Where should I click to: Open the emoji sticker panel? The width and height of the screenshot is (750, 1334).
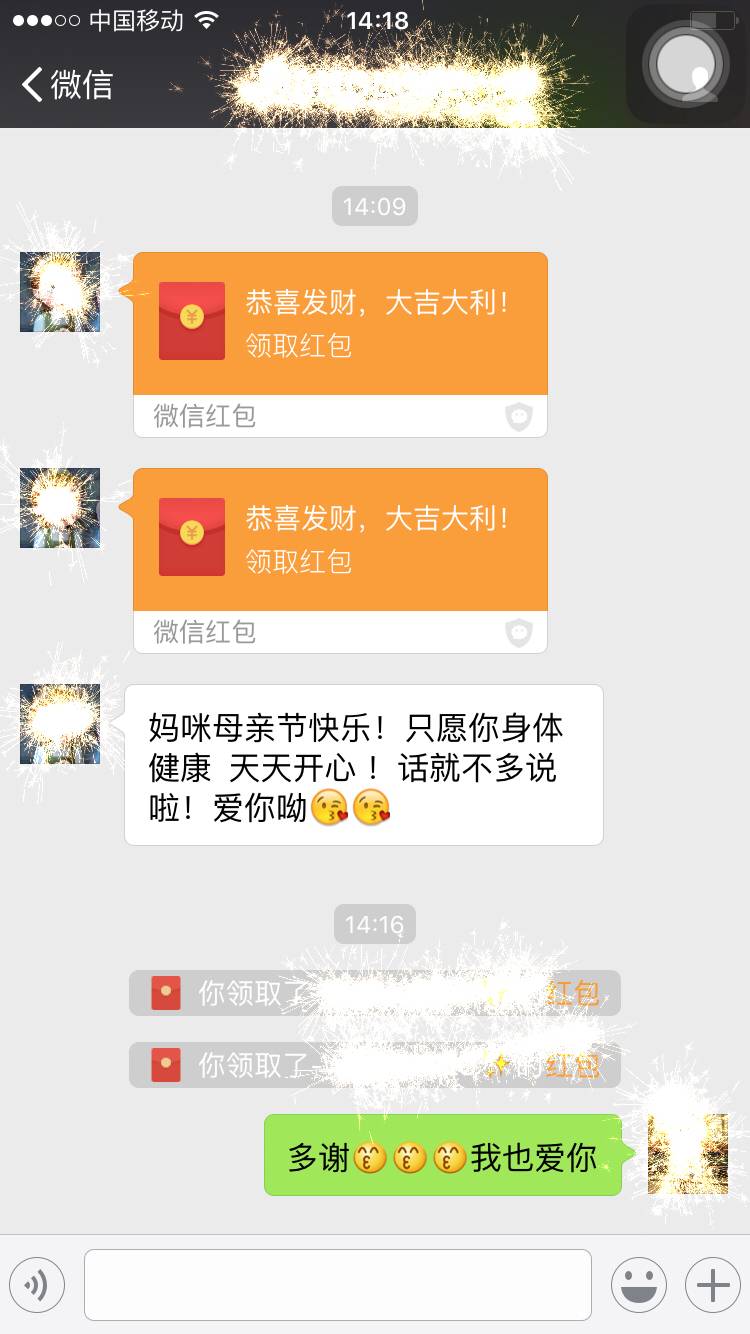(638, 1285)
